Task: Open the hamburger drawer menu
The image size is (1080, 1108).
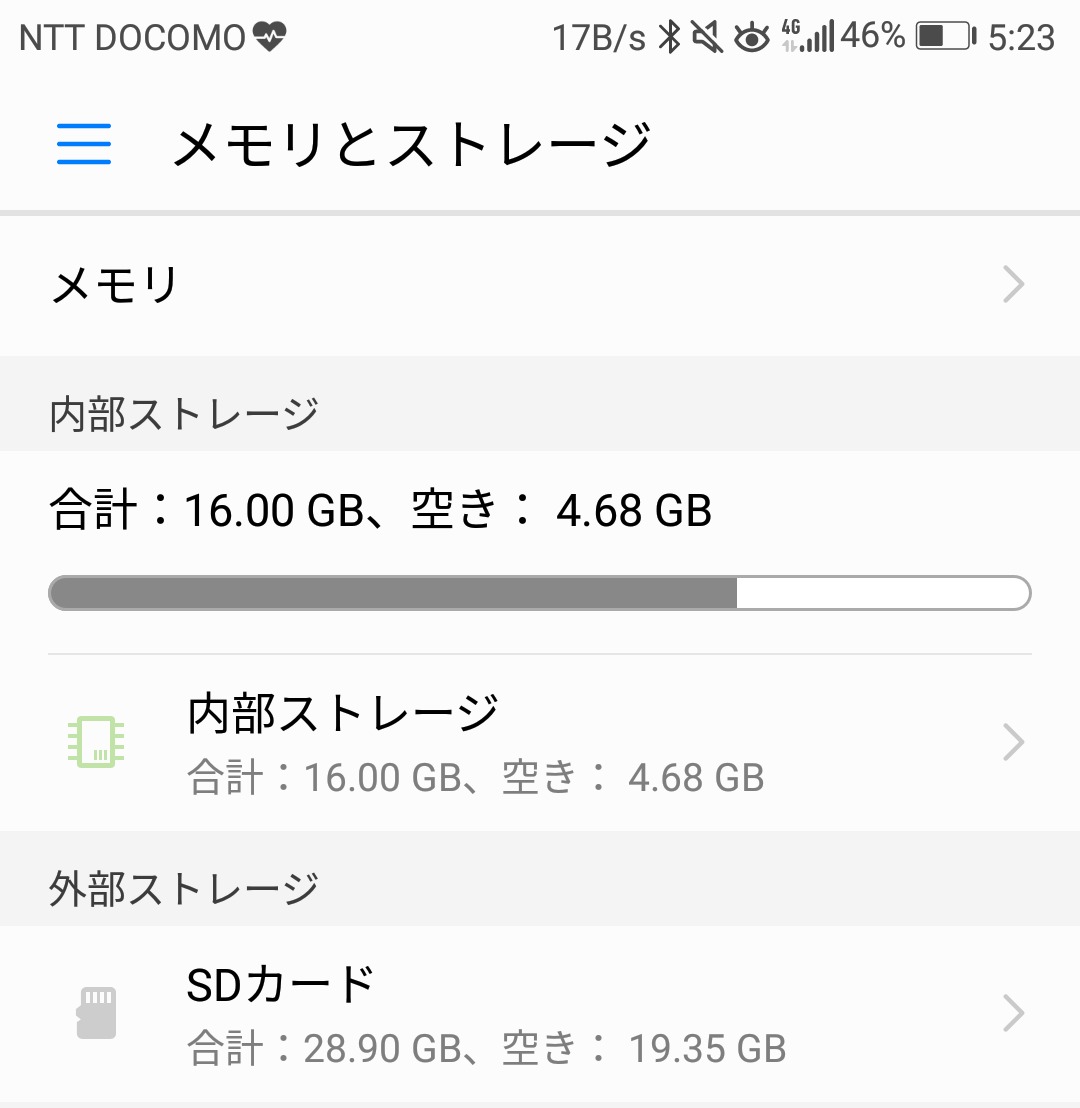Action: pos(84,144)
